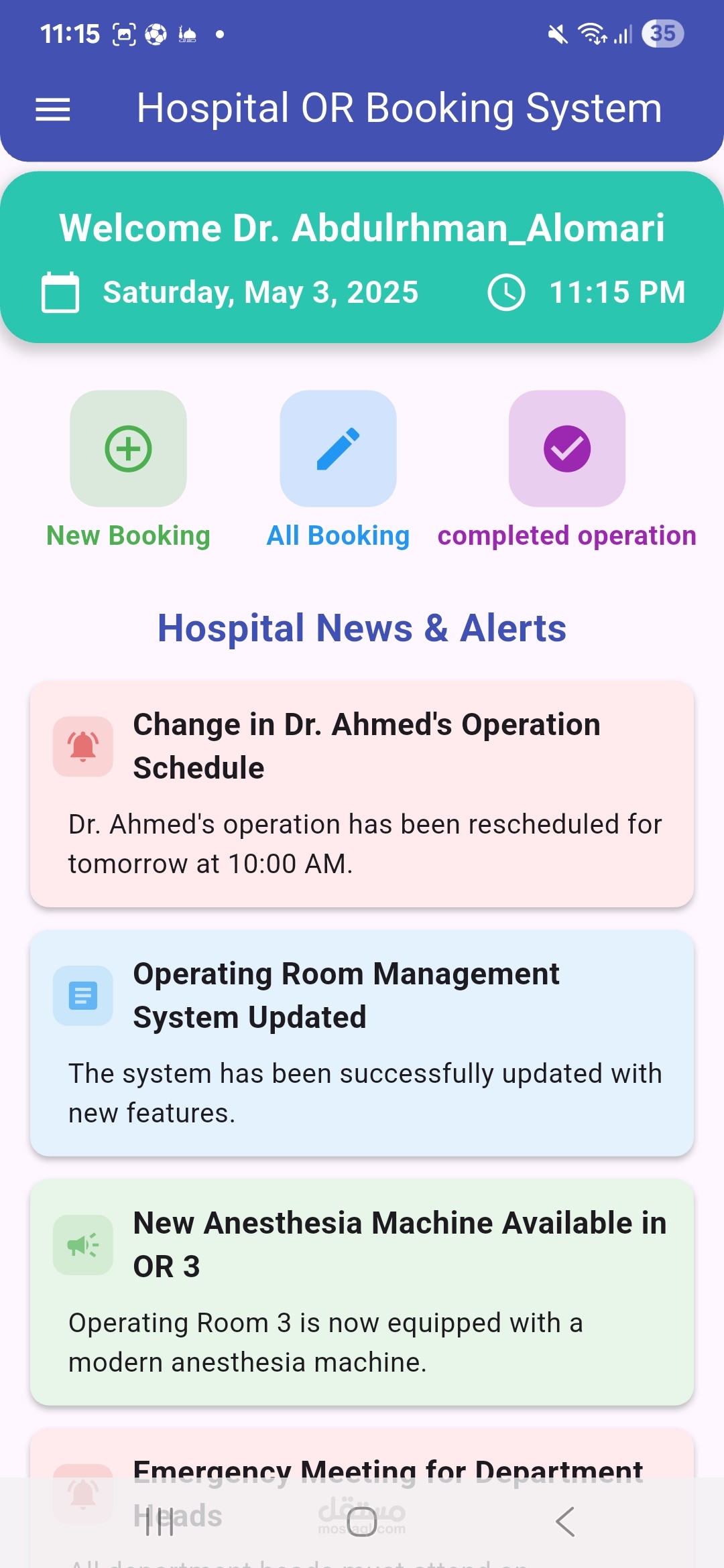
Task: Open All Booking list
Action: click(338, 449)
